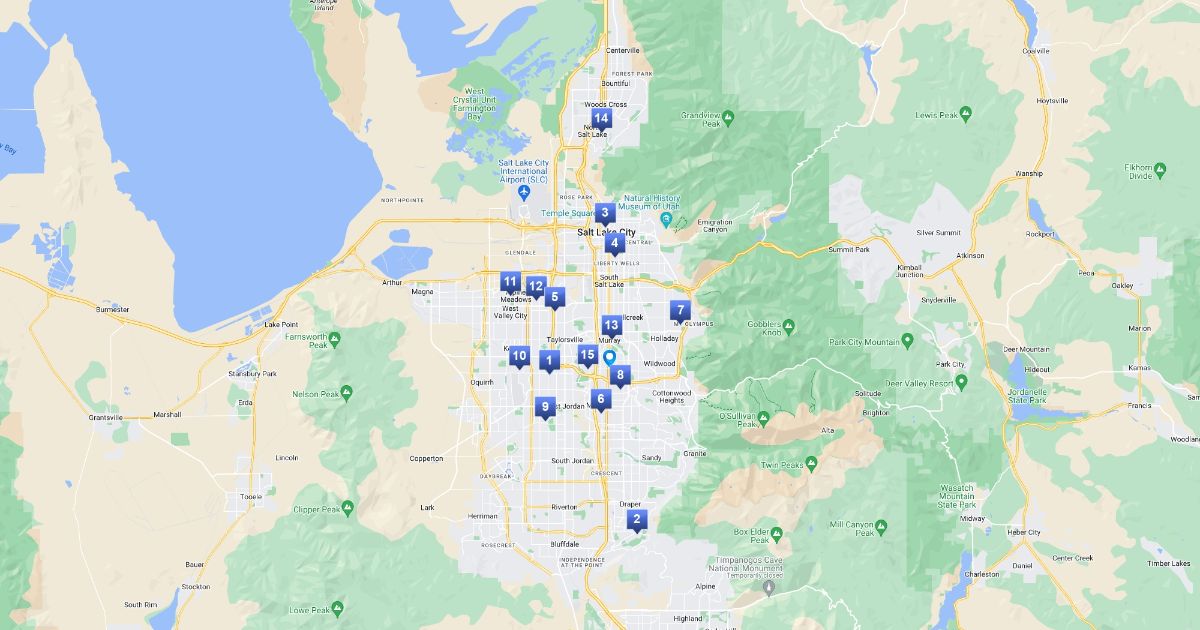
Task: Open location marker number 5
Action: click(554, 298)
